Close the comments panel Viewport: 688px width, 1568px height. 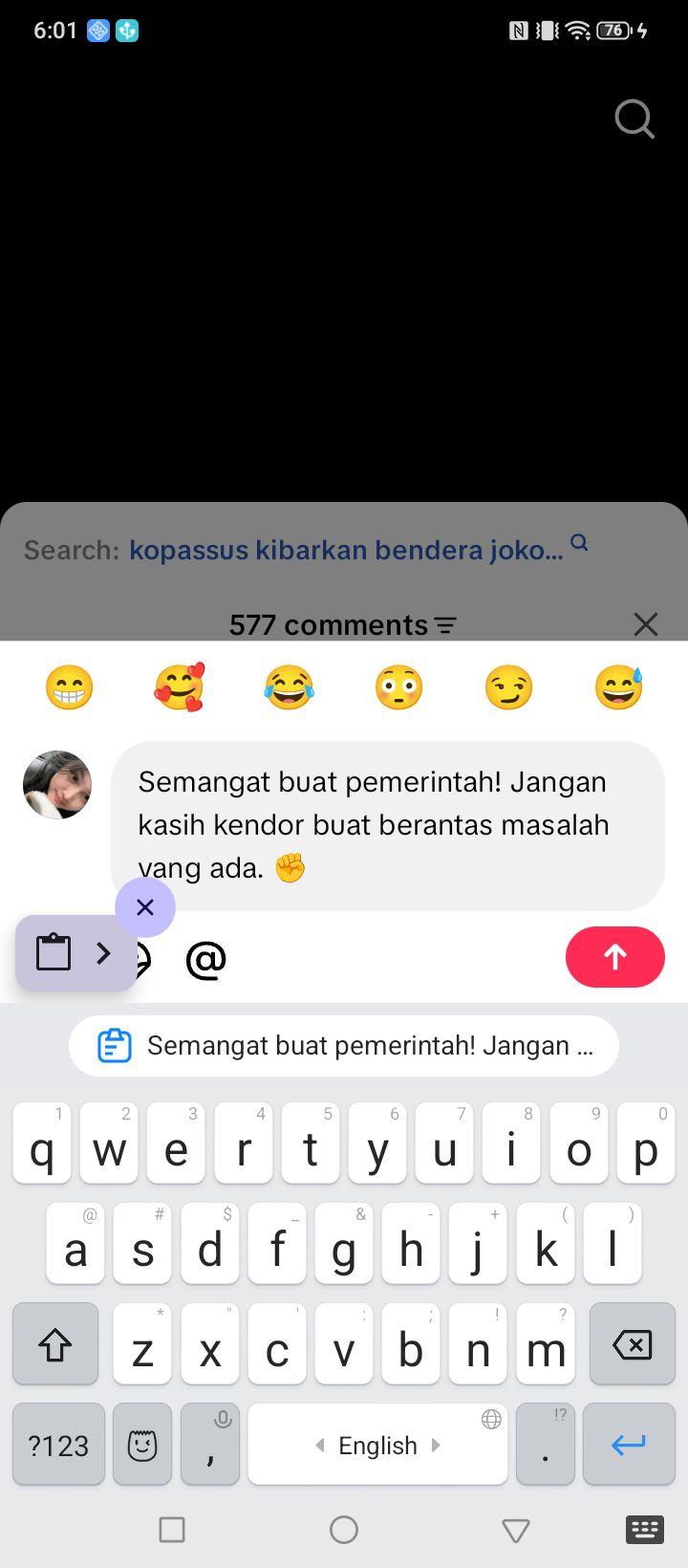point(646,624)
